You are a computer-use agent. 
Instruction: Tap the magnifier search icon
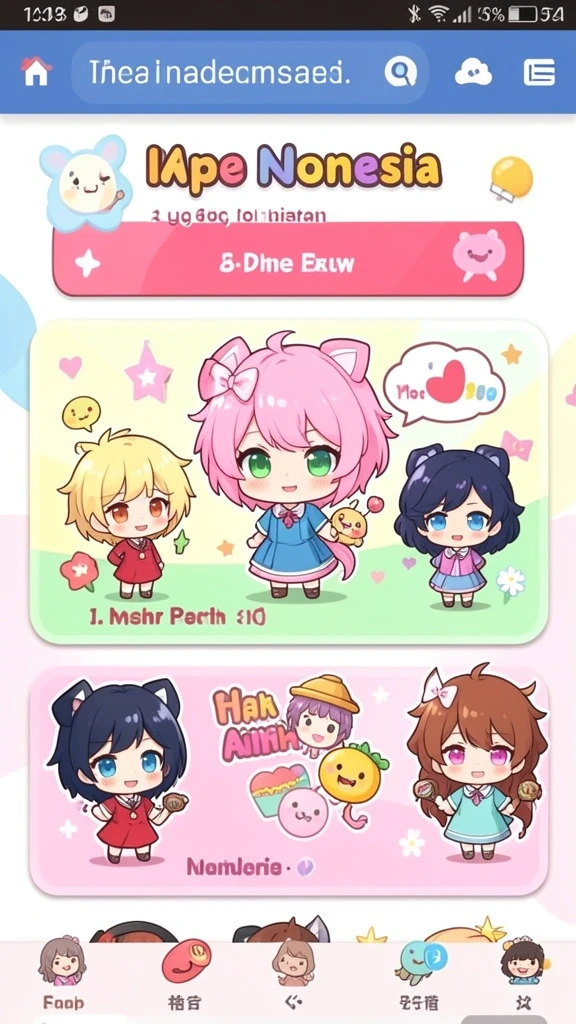click(400, 72)
